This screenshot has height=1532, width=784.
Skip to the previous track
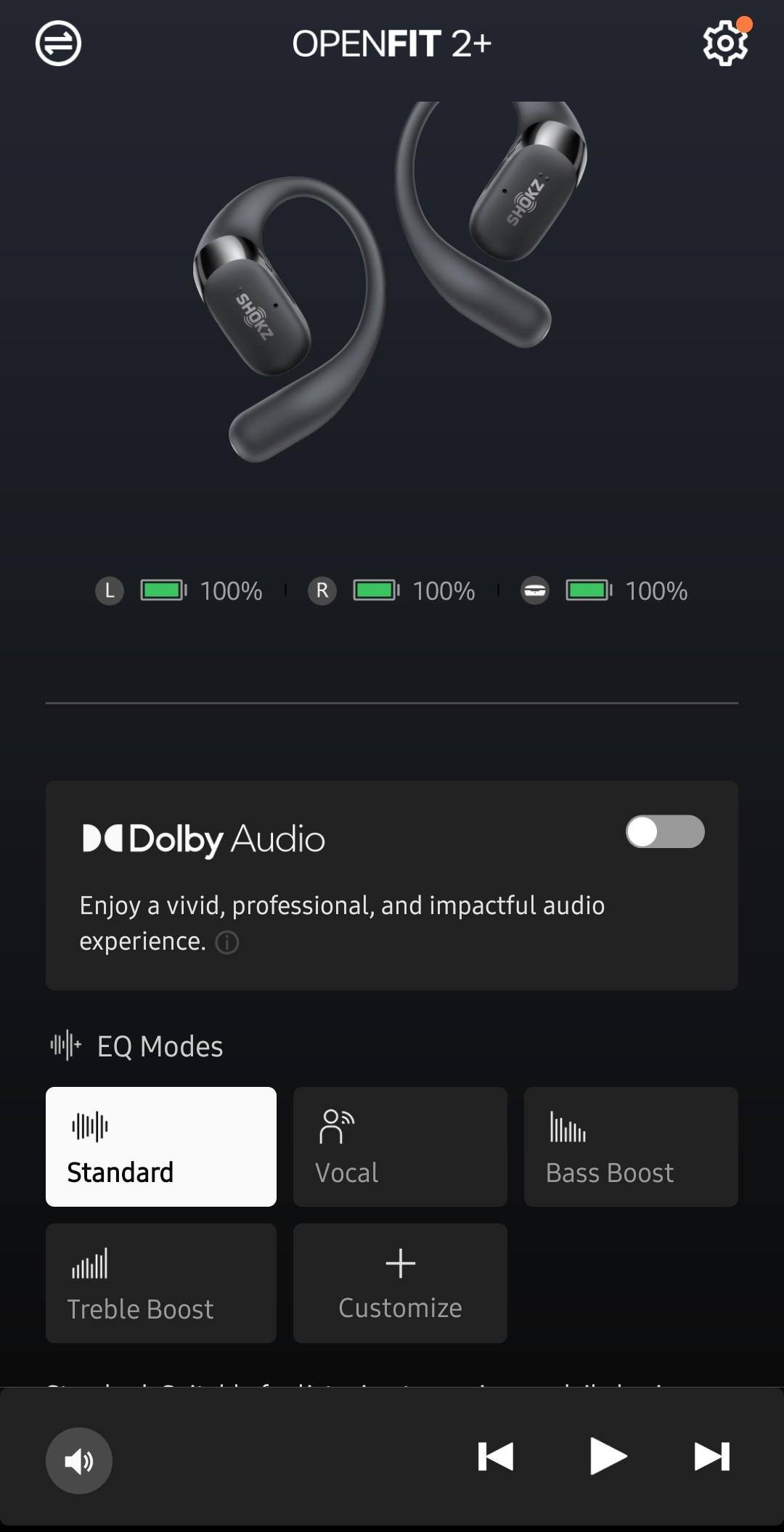coord(496,1456)
